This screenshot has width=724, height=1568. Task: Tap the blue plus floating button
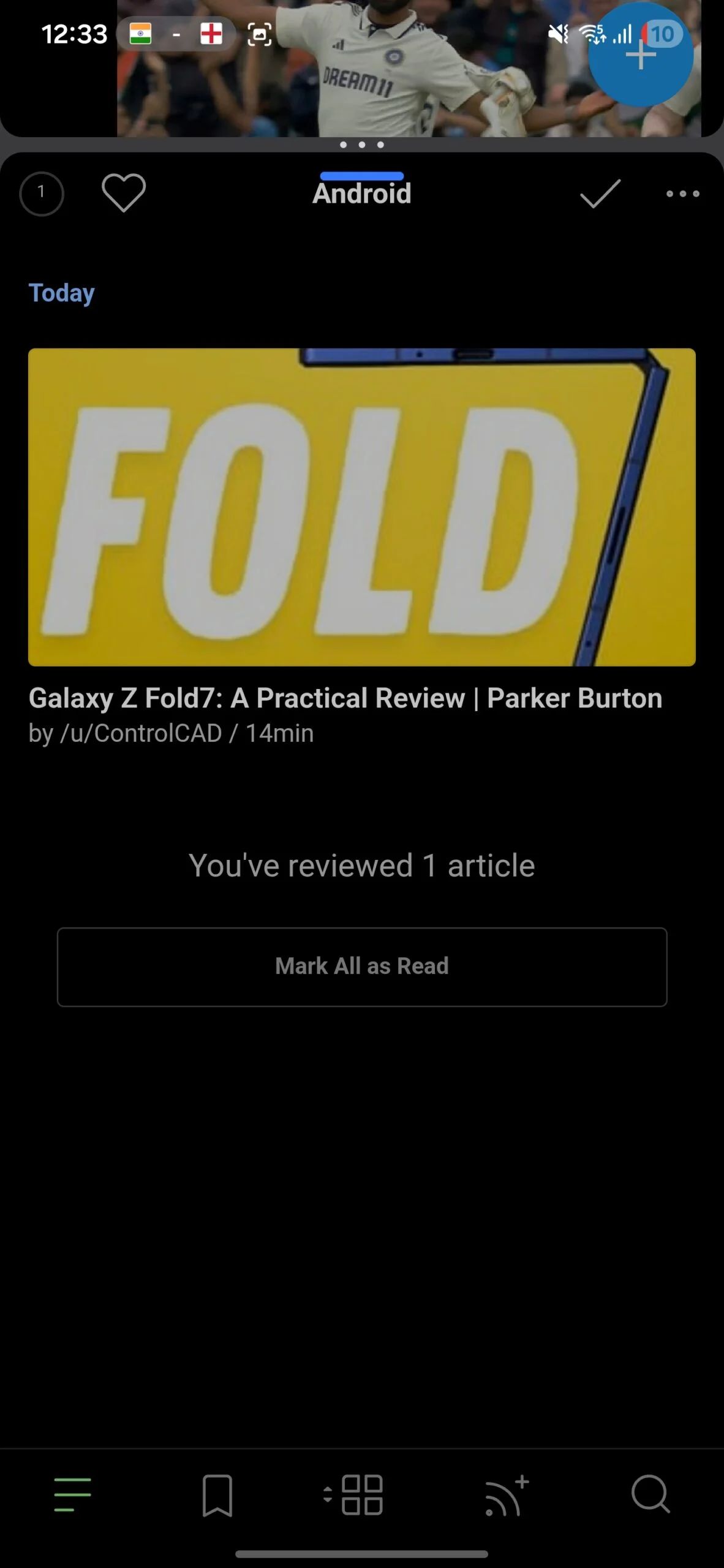pos(641,55)
